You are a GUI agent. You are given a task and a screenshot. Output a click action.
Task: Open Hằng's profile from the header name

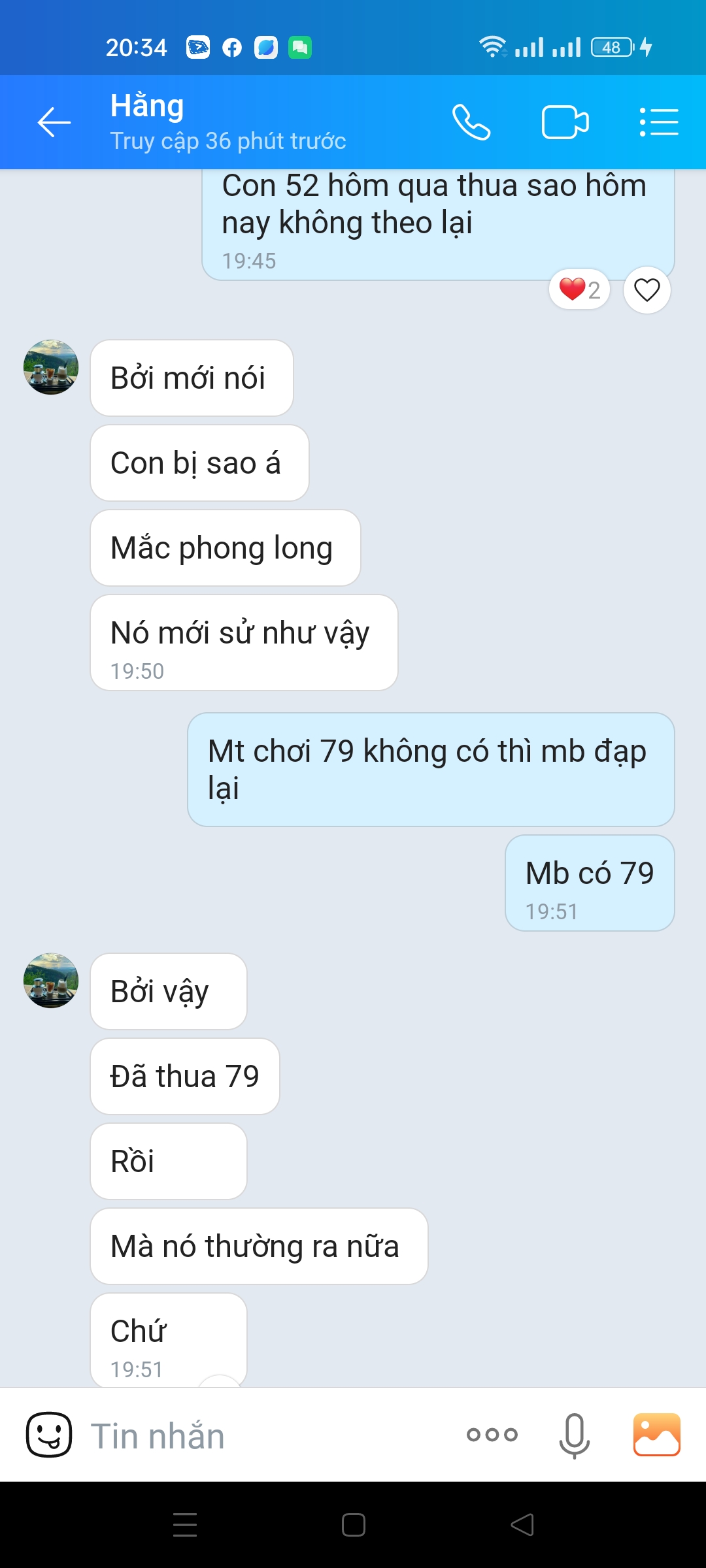click(x=148, y=106)
